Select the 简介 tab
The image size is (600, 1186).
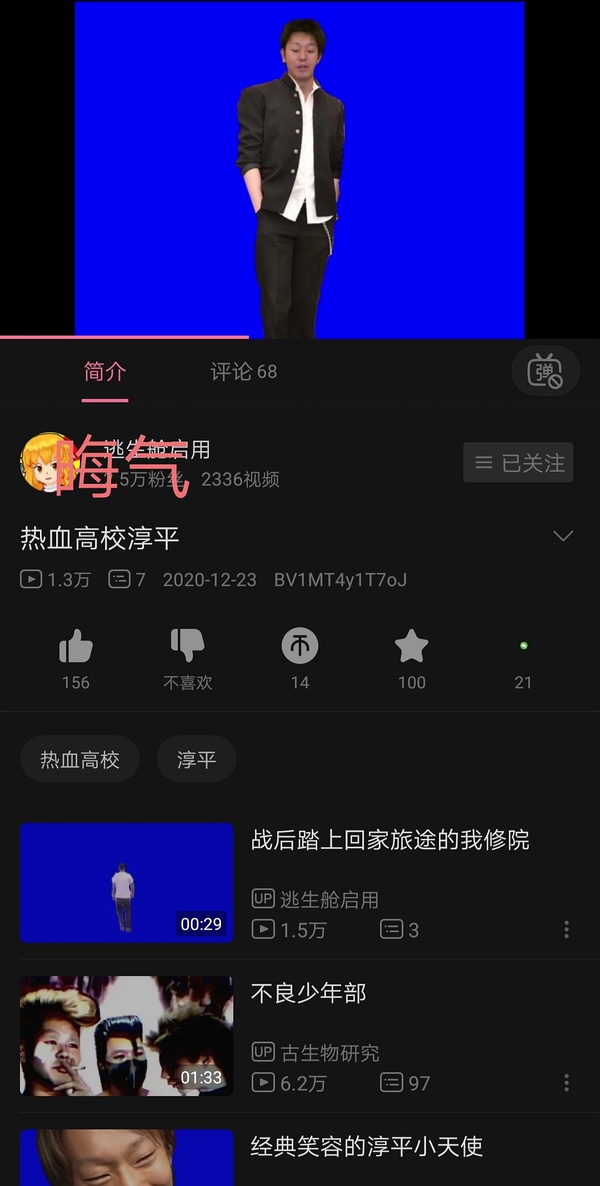105,372
